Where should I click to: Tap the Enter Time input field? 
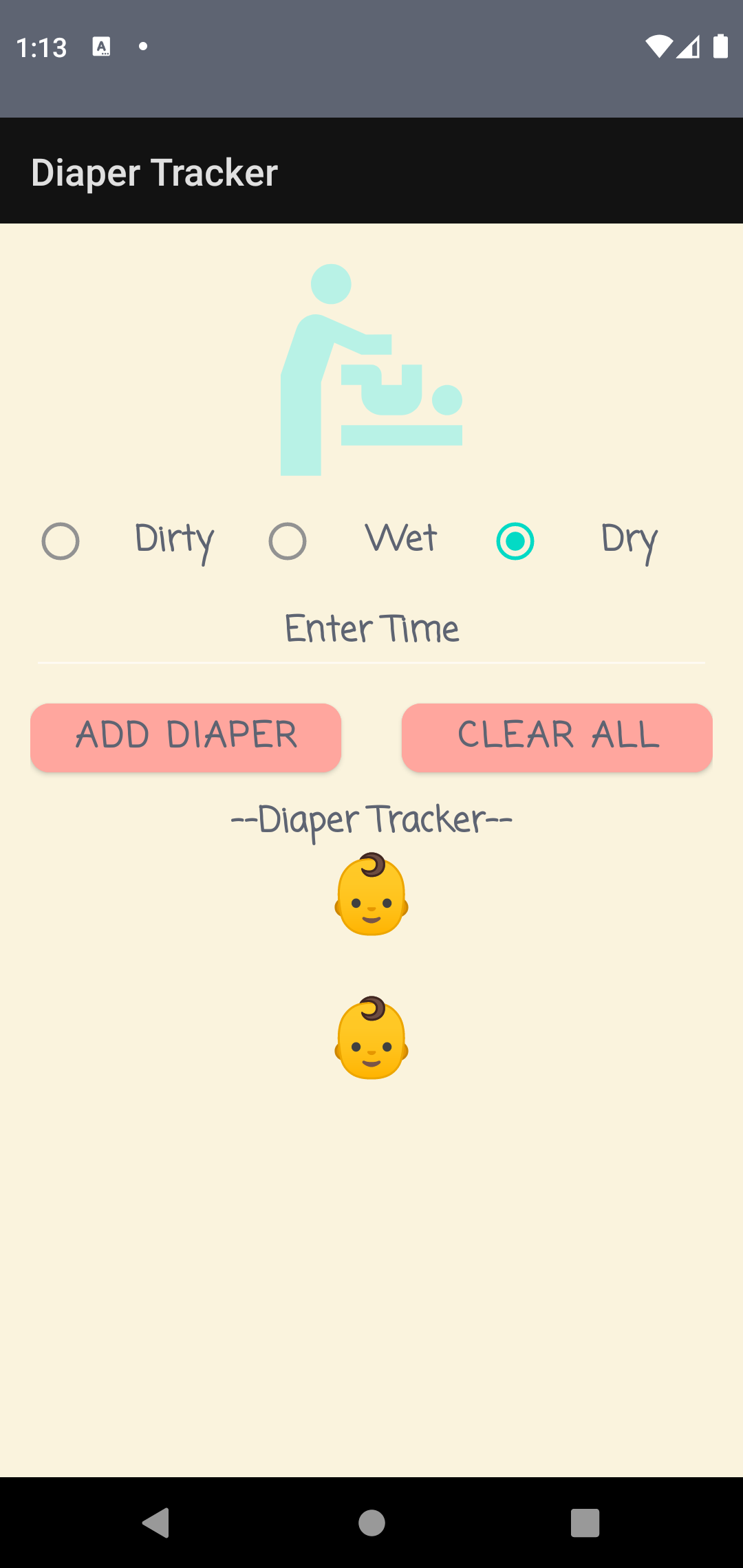click(371, 629)
